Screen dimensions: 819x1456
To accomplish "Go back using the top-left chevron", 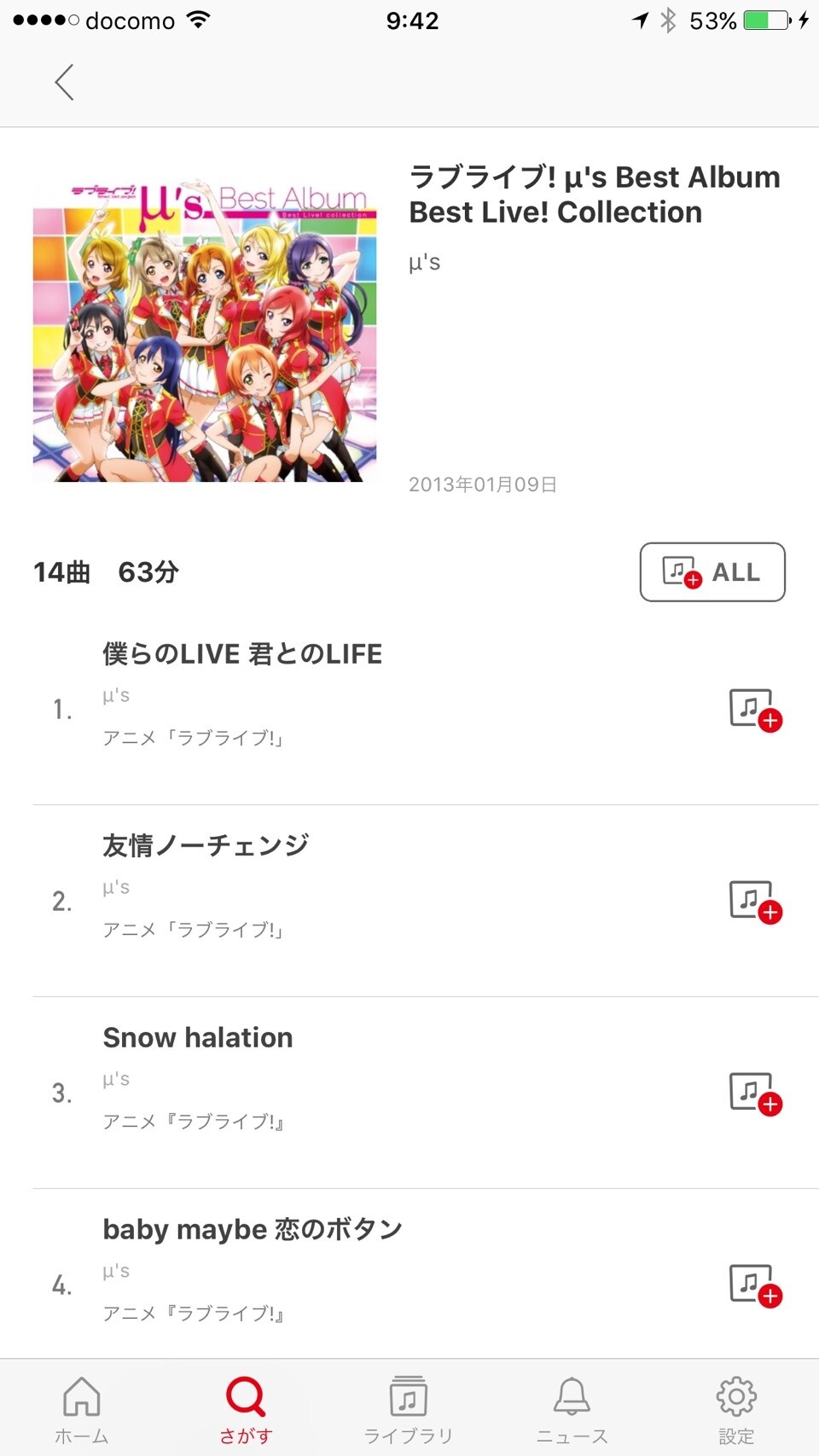I will pyautogui.click(x=64, y=82).
